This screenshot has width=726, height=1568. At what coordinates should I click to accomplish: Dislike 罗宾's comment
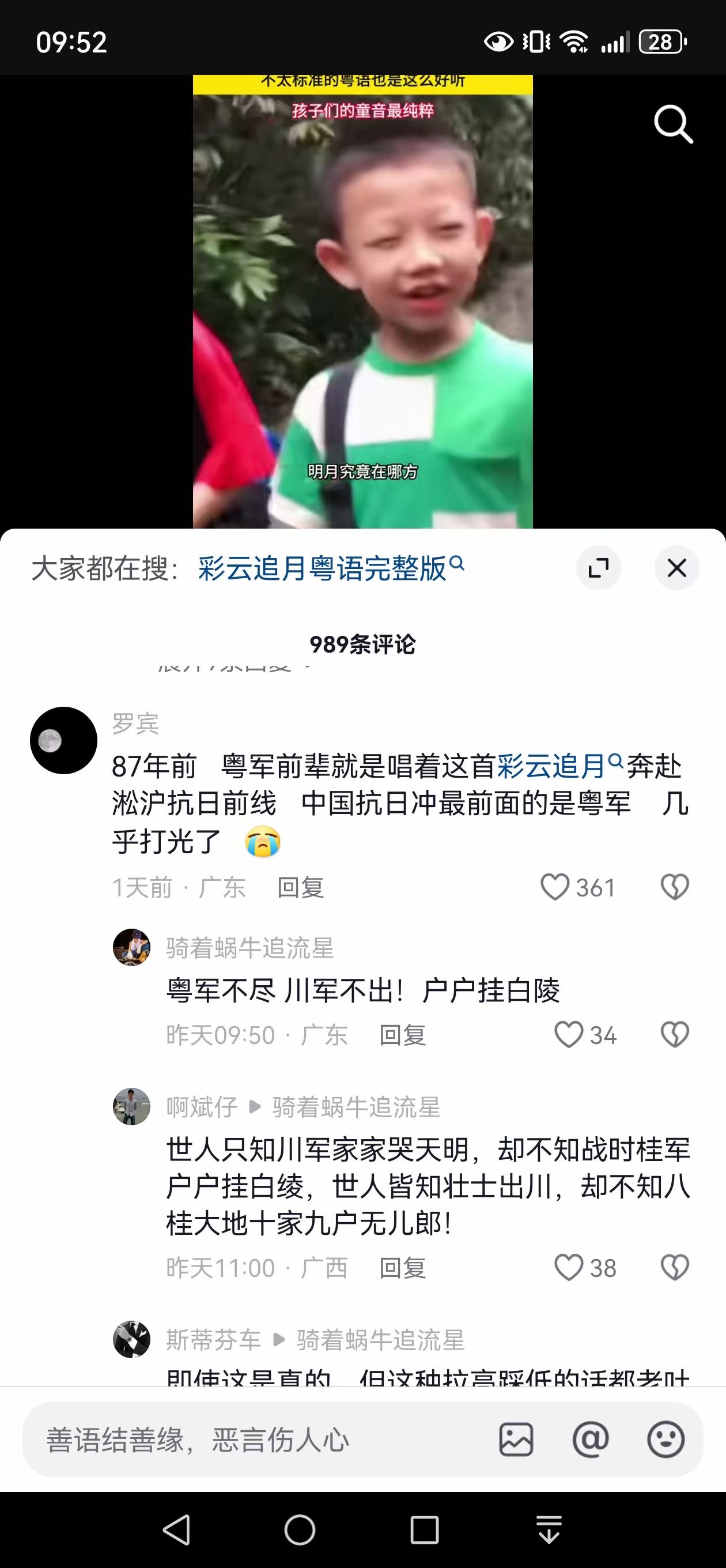coord(674,887)
